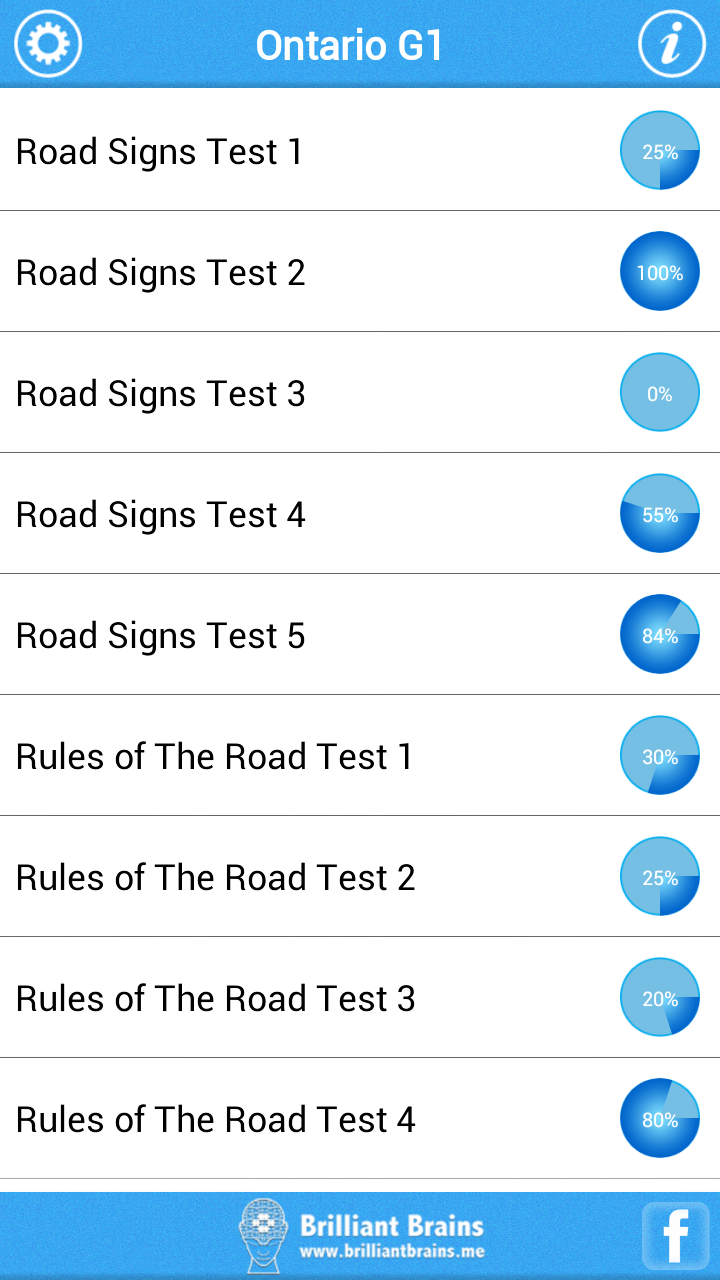Tap the 100% completion badge on Road Signs Test 2
The width and height of the screenshot is (720, 1280).
[660, 271]
